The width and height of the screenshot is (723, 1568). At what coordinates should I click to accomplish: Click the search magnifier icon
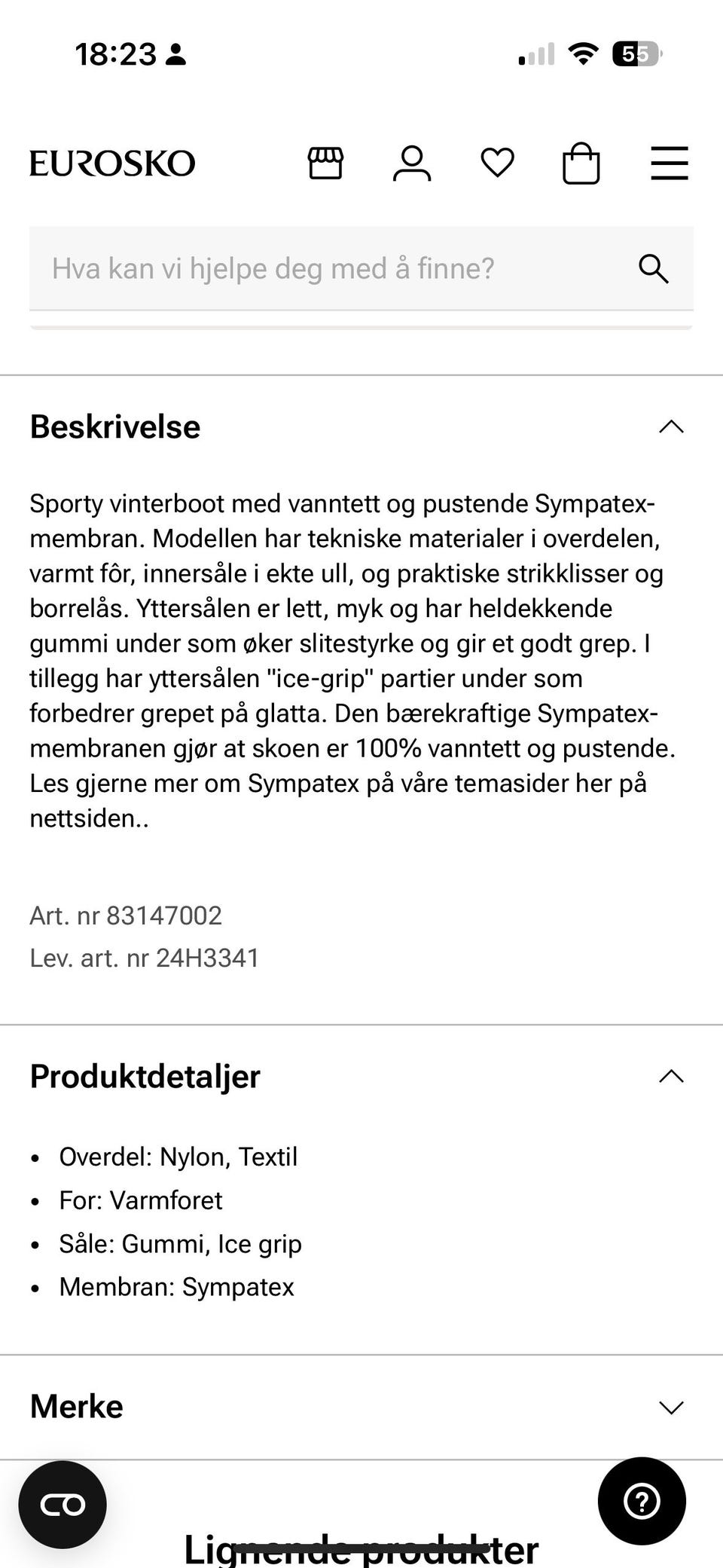point(654,269)
